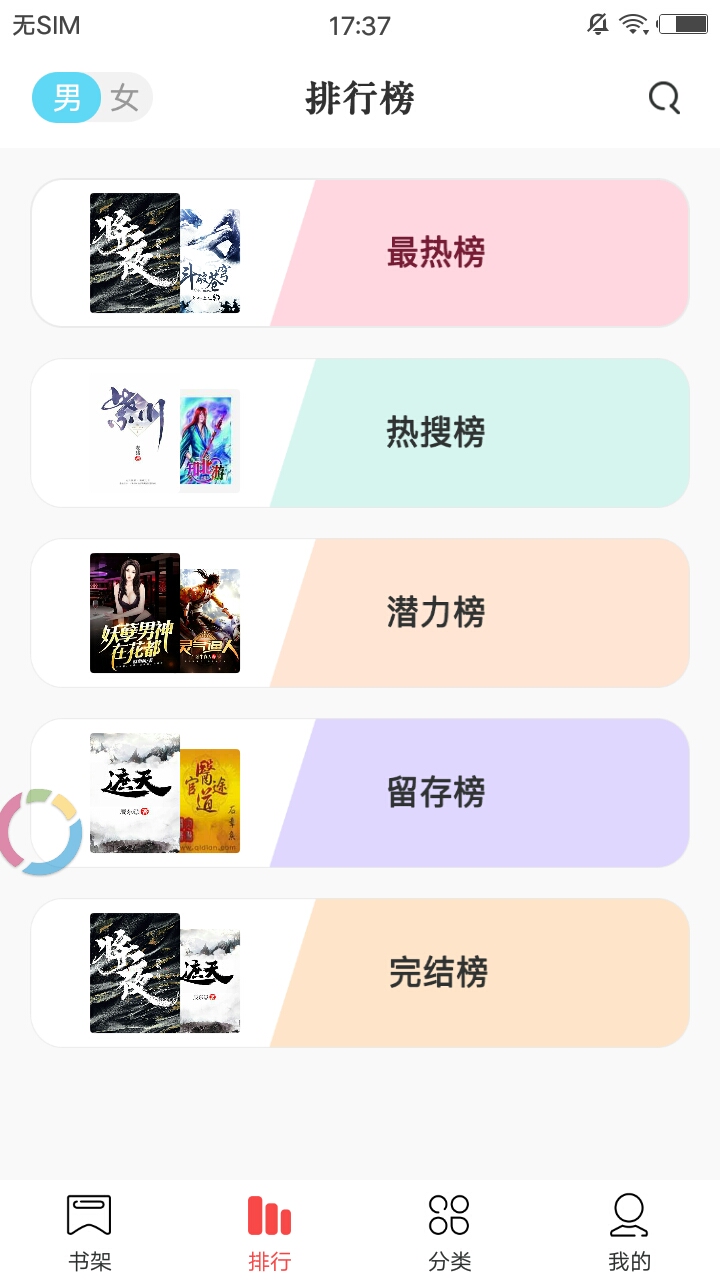Open the 分类 category grid icon

449,1214
